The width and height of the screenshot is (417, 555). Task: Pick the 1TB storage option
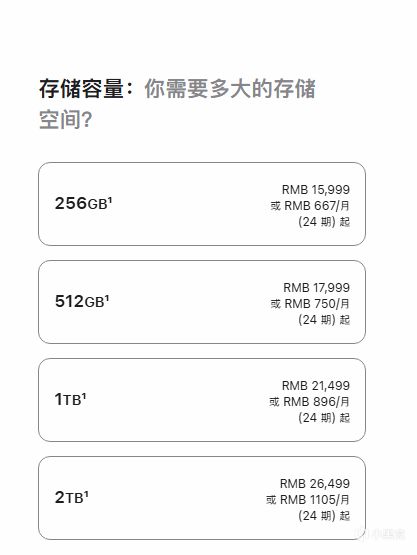pos(202,400)
